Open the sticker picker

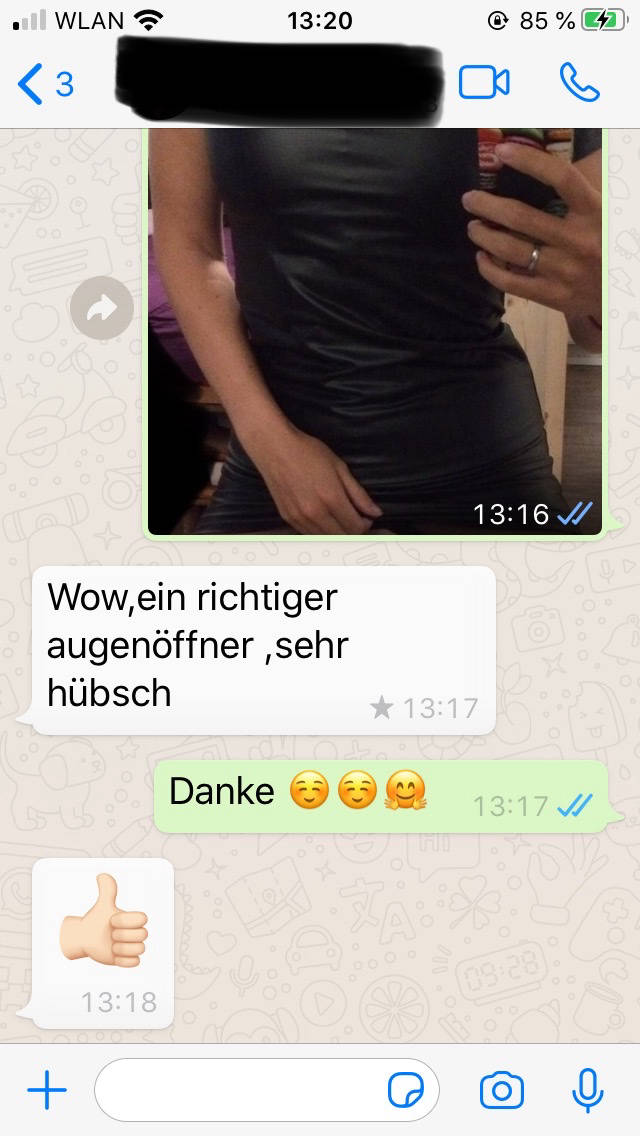tap(406, 1090)
